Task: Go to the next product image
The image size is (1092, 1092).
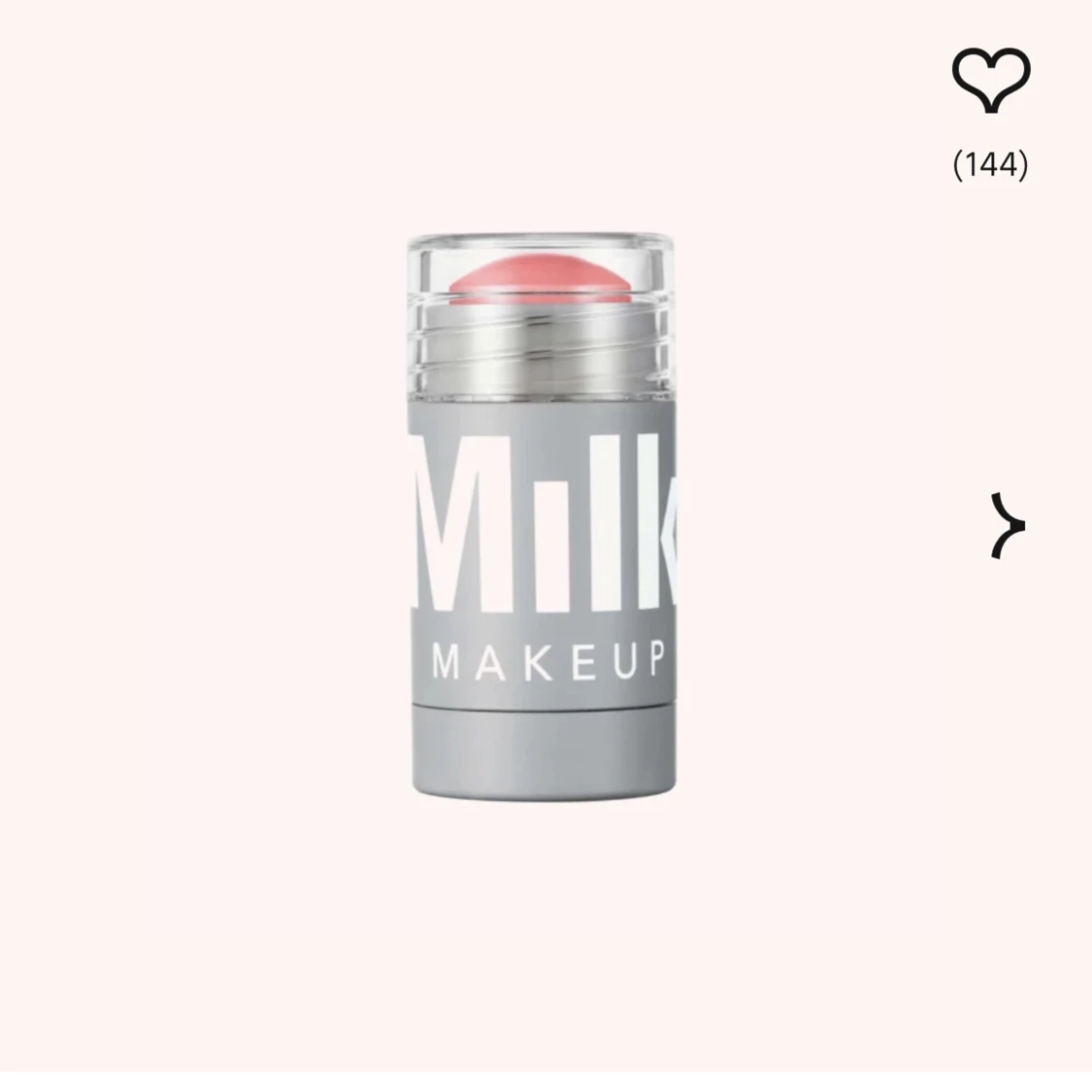Action: tap(1008, 525)
